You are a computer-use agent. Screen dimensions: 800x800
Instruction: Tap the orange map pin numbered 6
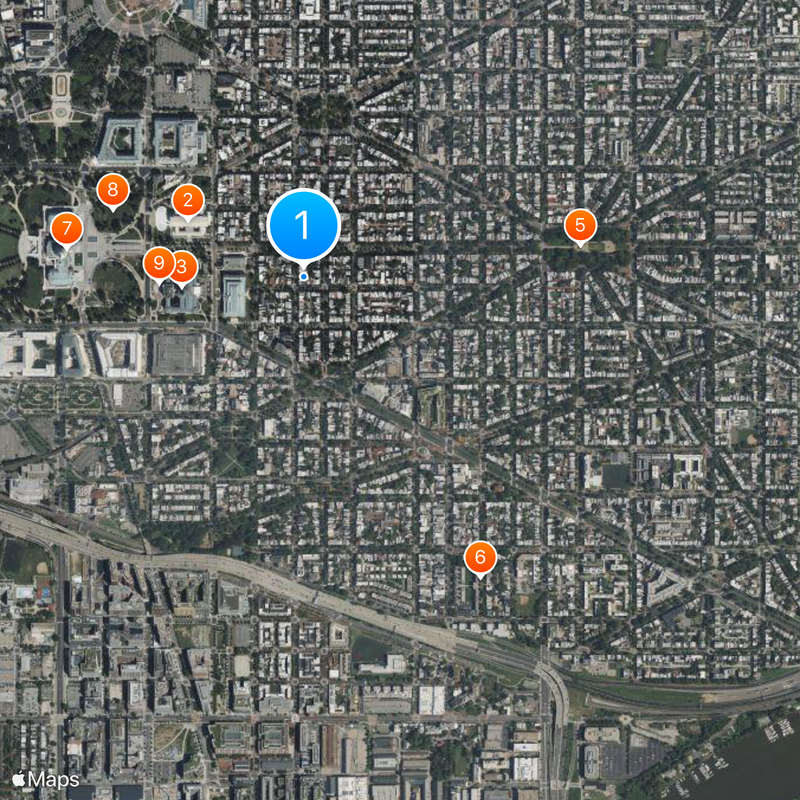[480, 557]
